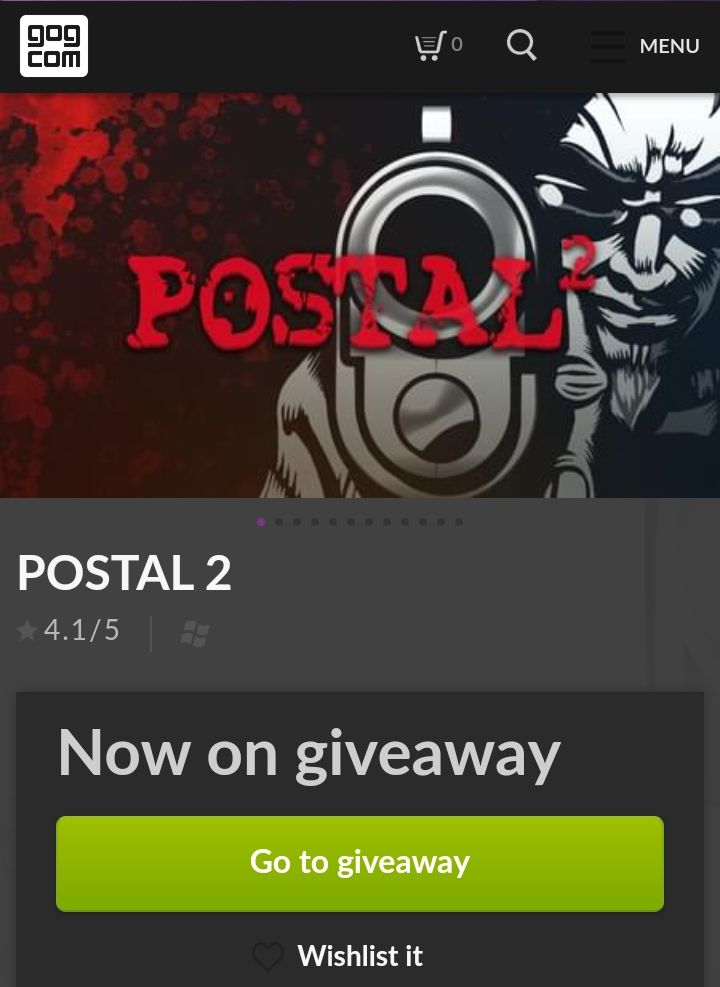720x987 pixels.
Task: Open the search magnifier
Action: [521, 45]
